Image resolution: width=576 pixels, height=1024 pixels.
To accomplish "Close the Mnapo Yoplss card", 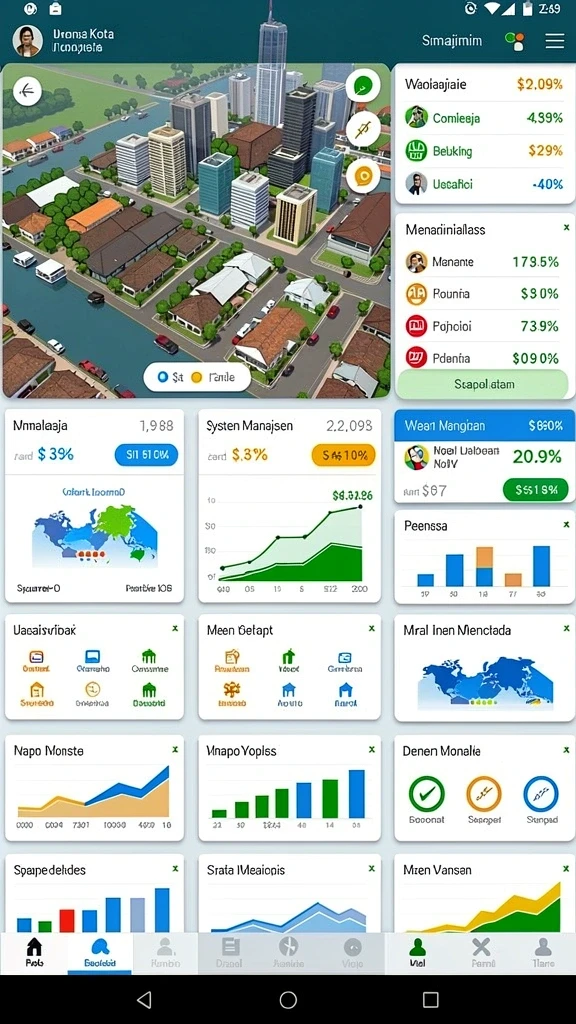I will click(371, 750).
